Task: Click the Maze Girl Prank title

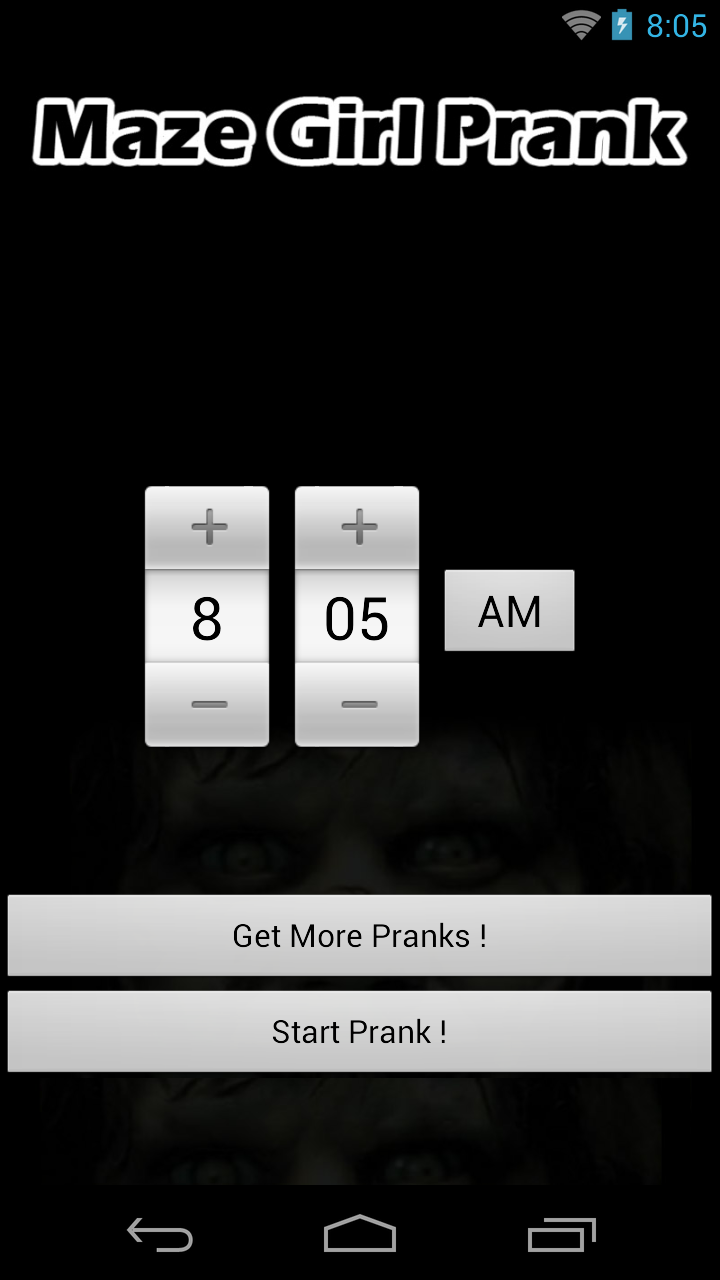Action: [x=360, y=130]
